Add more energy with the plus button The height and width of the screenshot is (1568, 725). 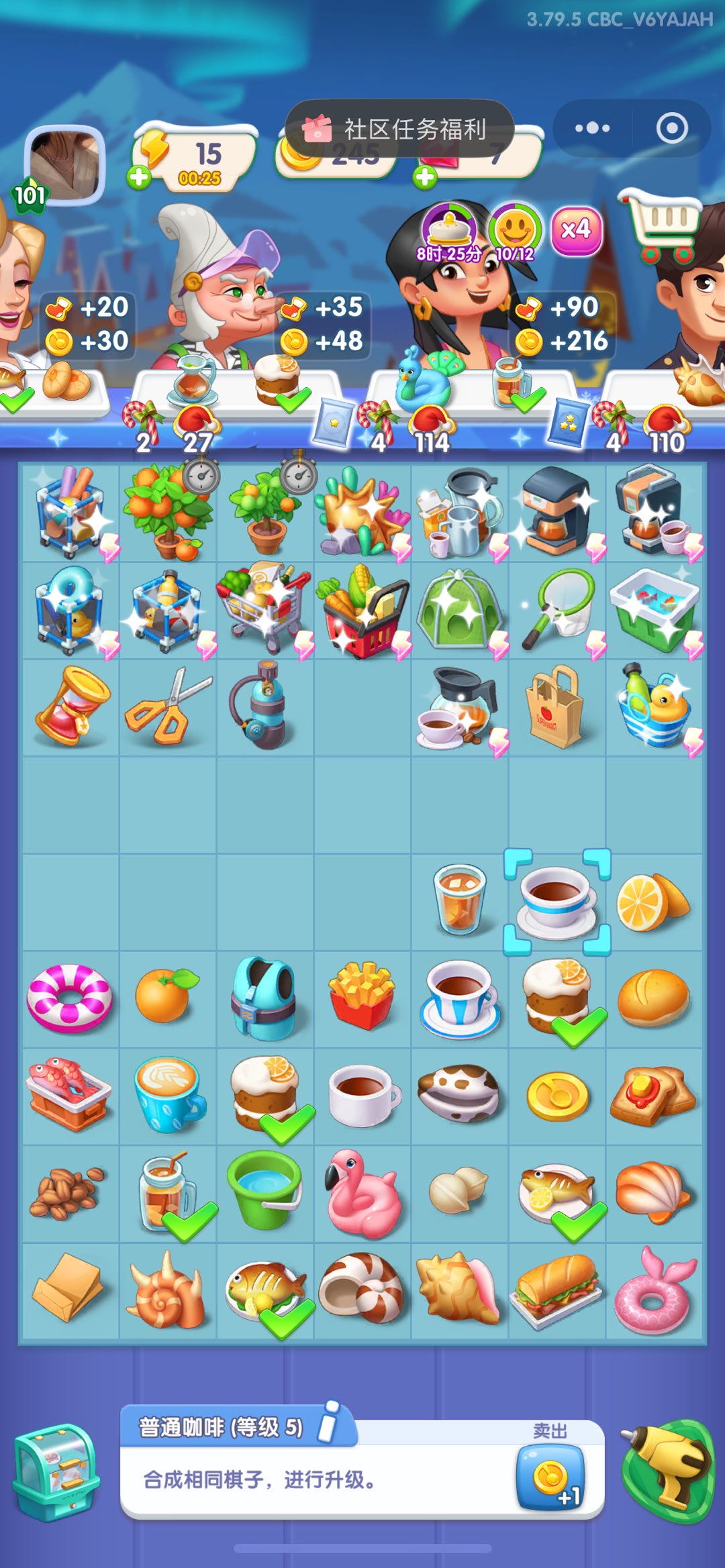(x=139, y=178)
